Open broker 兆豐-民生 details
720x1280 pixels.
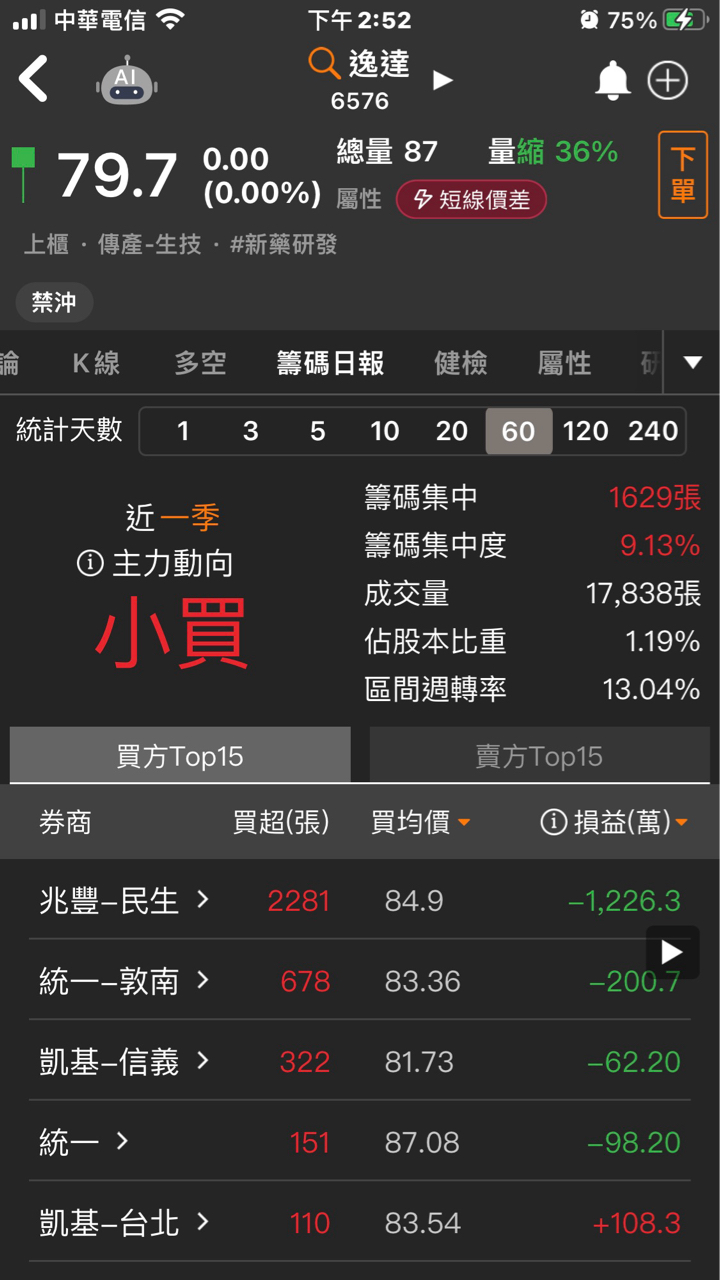(x=124, y=900)
